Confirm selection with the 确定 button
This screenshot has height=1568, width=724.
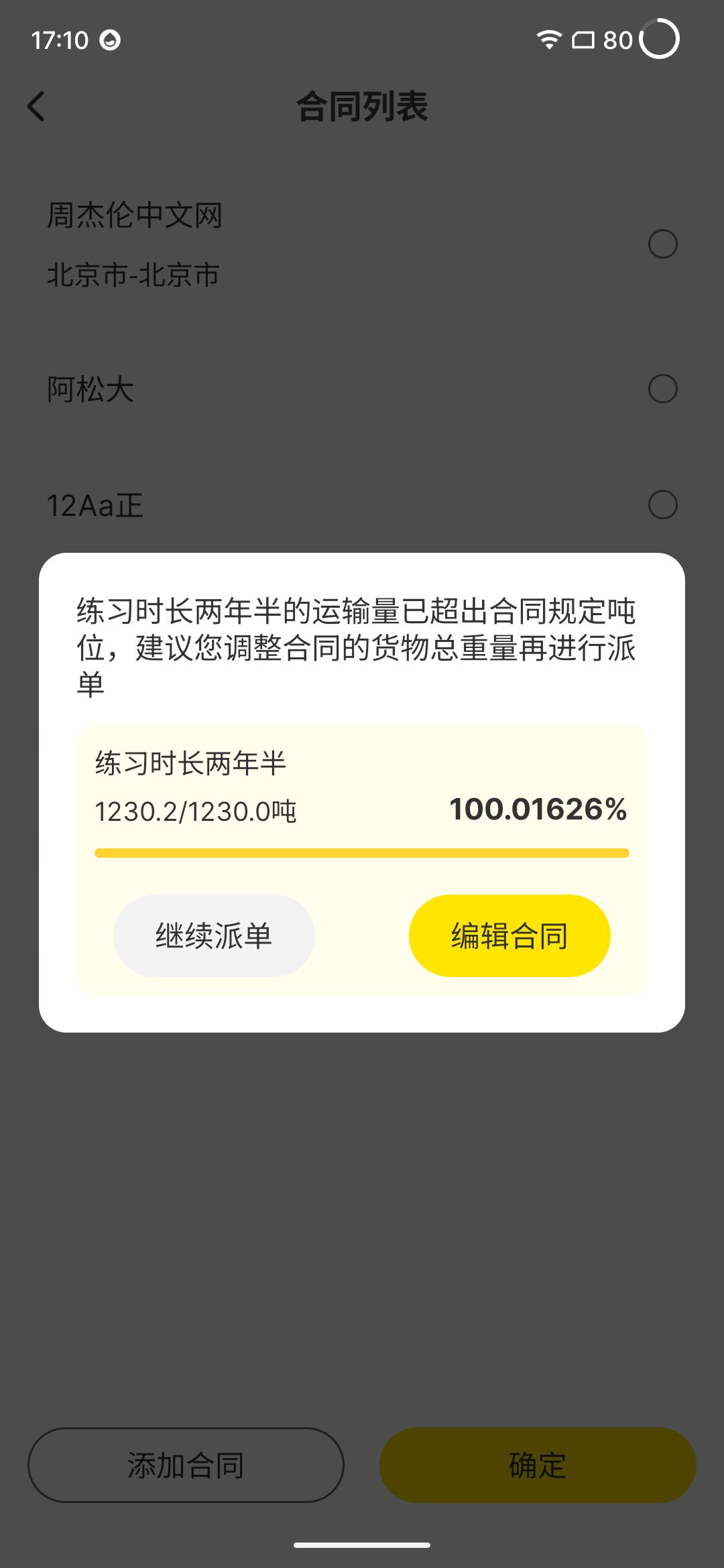pos(538,1465)
